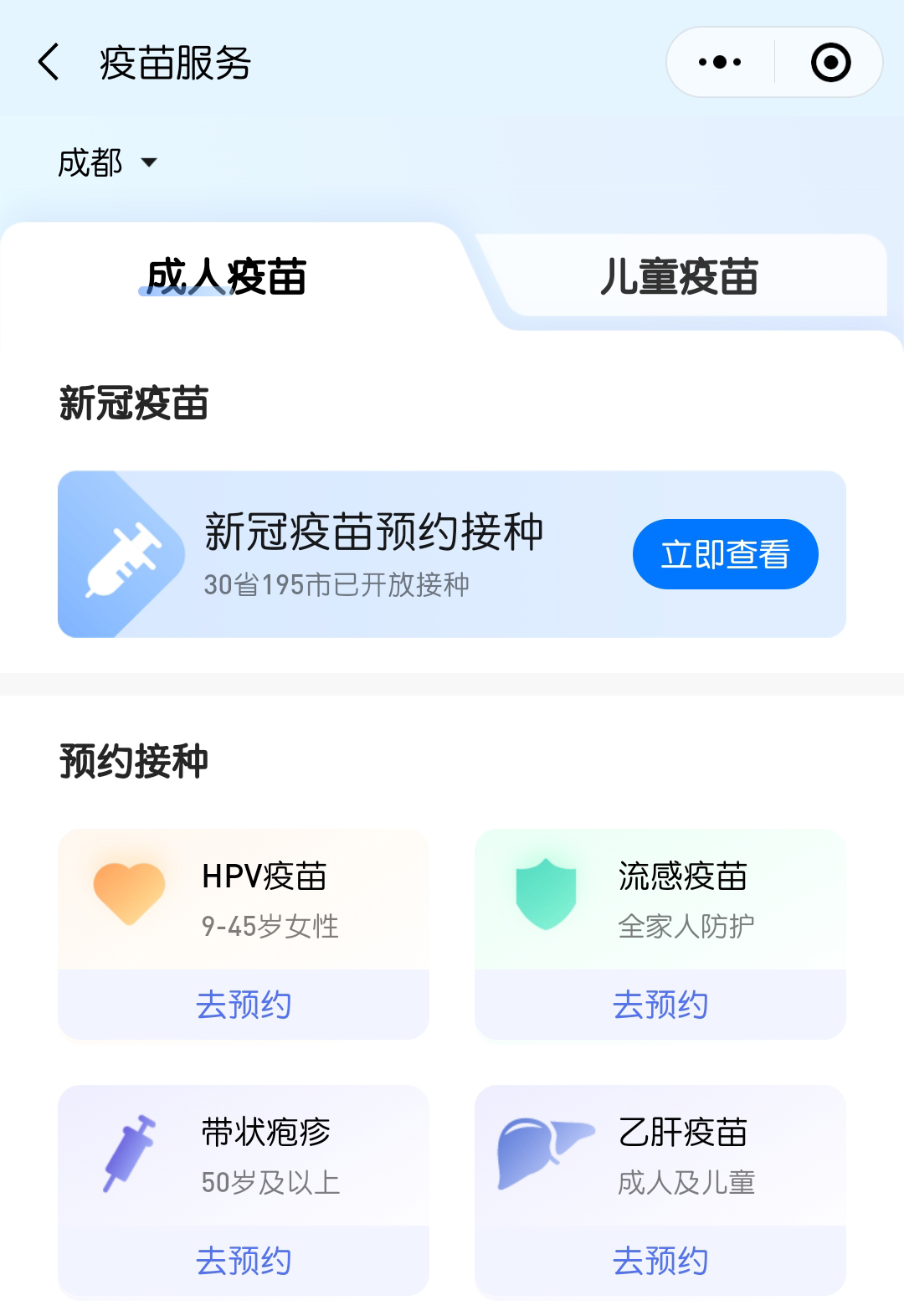Select the 成人疫苗 tab
The height and width of the screenshot is (1316, 904).
(226, 277)
